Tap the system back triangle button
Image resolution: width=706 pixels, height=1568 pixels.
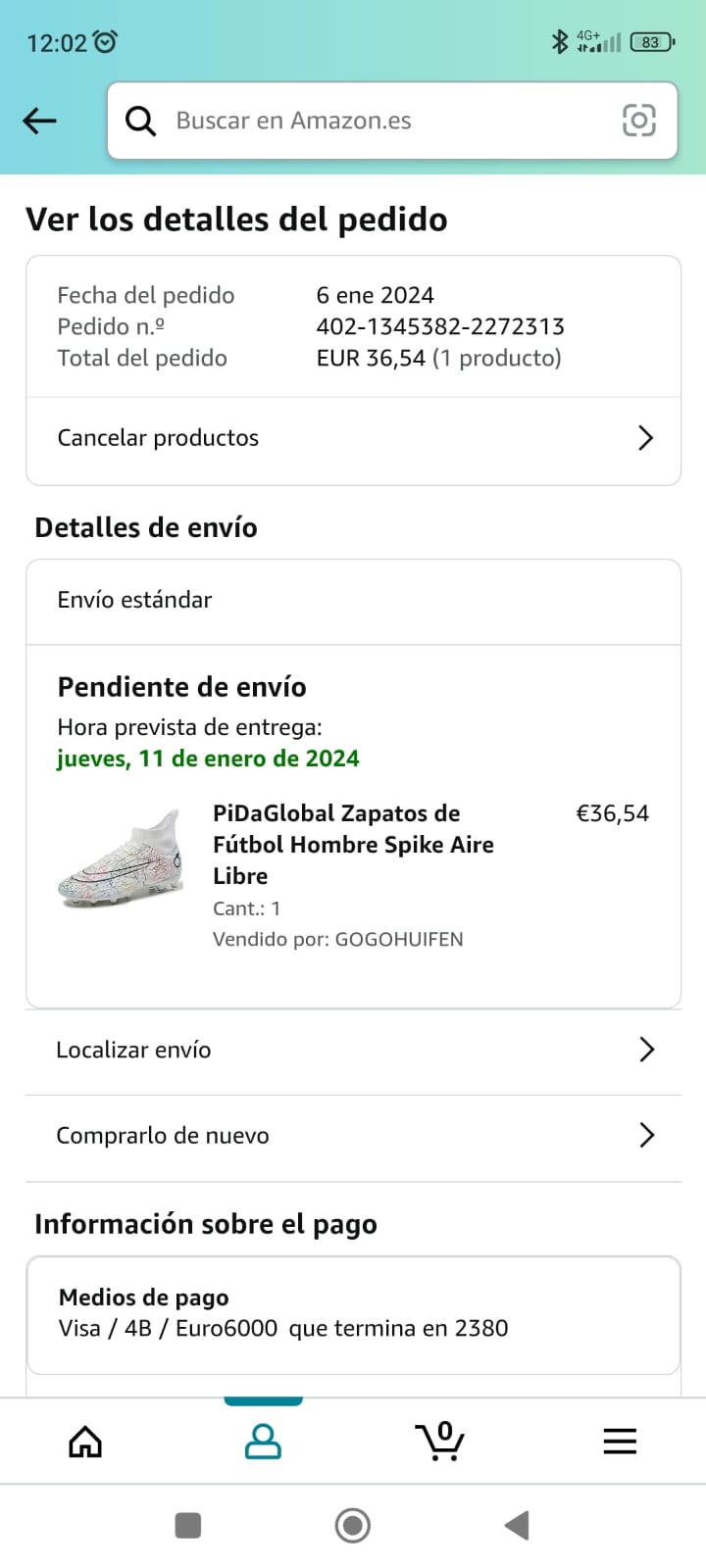[x=517, y=1526]
